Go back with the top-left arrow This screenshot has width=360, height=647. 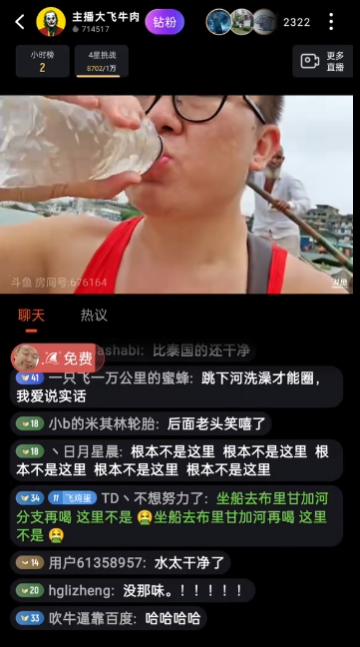[20, 22]
